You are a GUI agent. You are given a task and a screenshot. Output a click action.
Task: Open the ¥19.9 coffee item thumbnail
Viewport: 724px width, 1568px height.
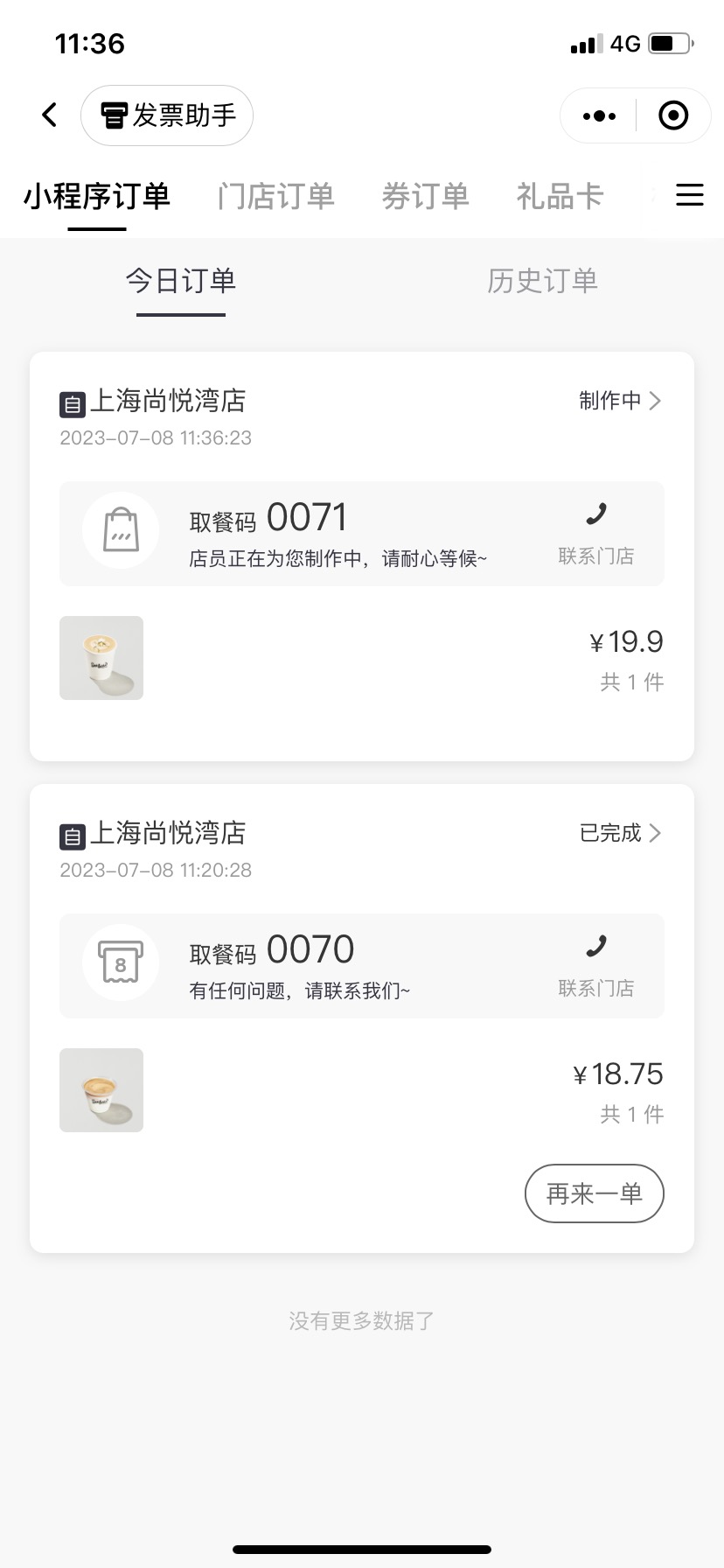point(101,658)
